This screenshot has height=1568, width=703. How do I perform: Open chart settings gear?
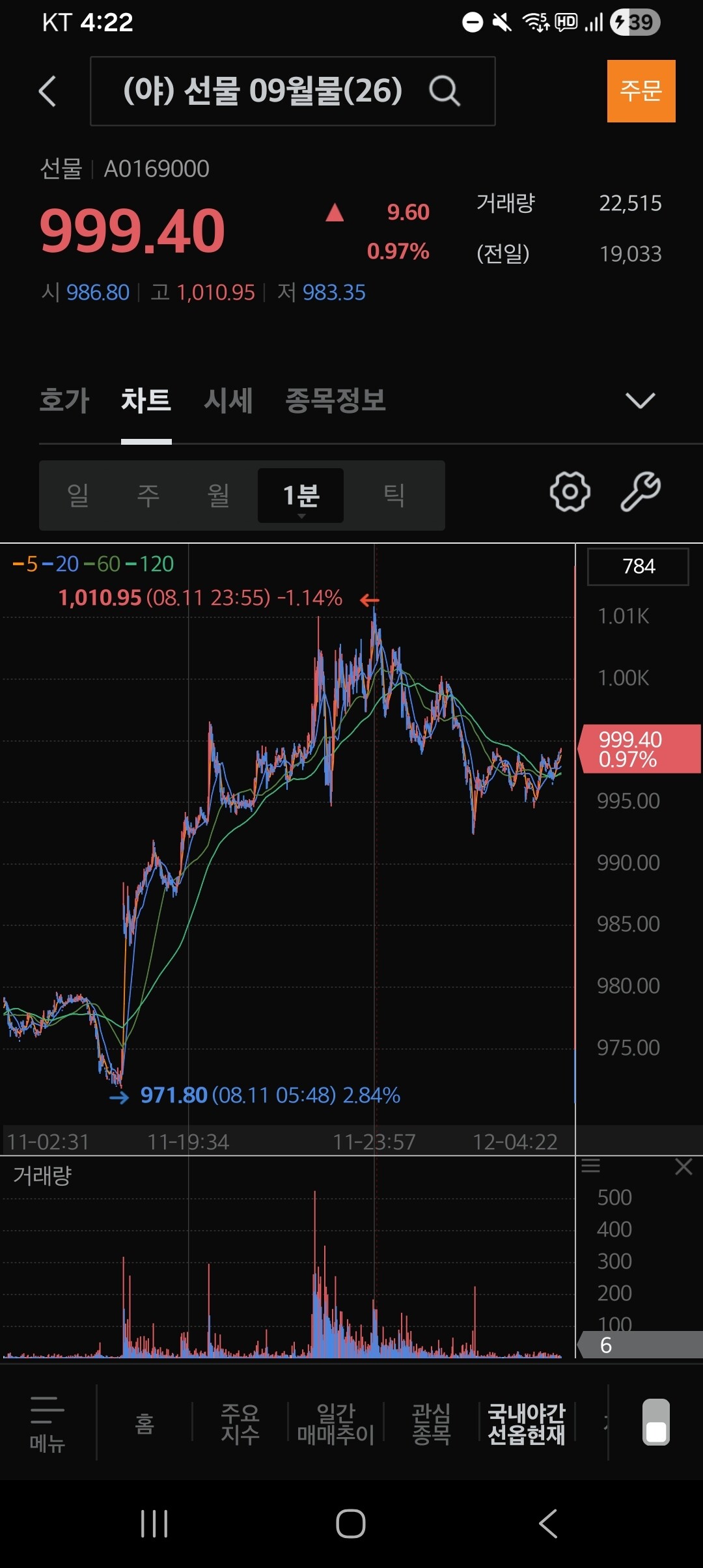pyautogui.click(x=570, y=492)
